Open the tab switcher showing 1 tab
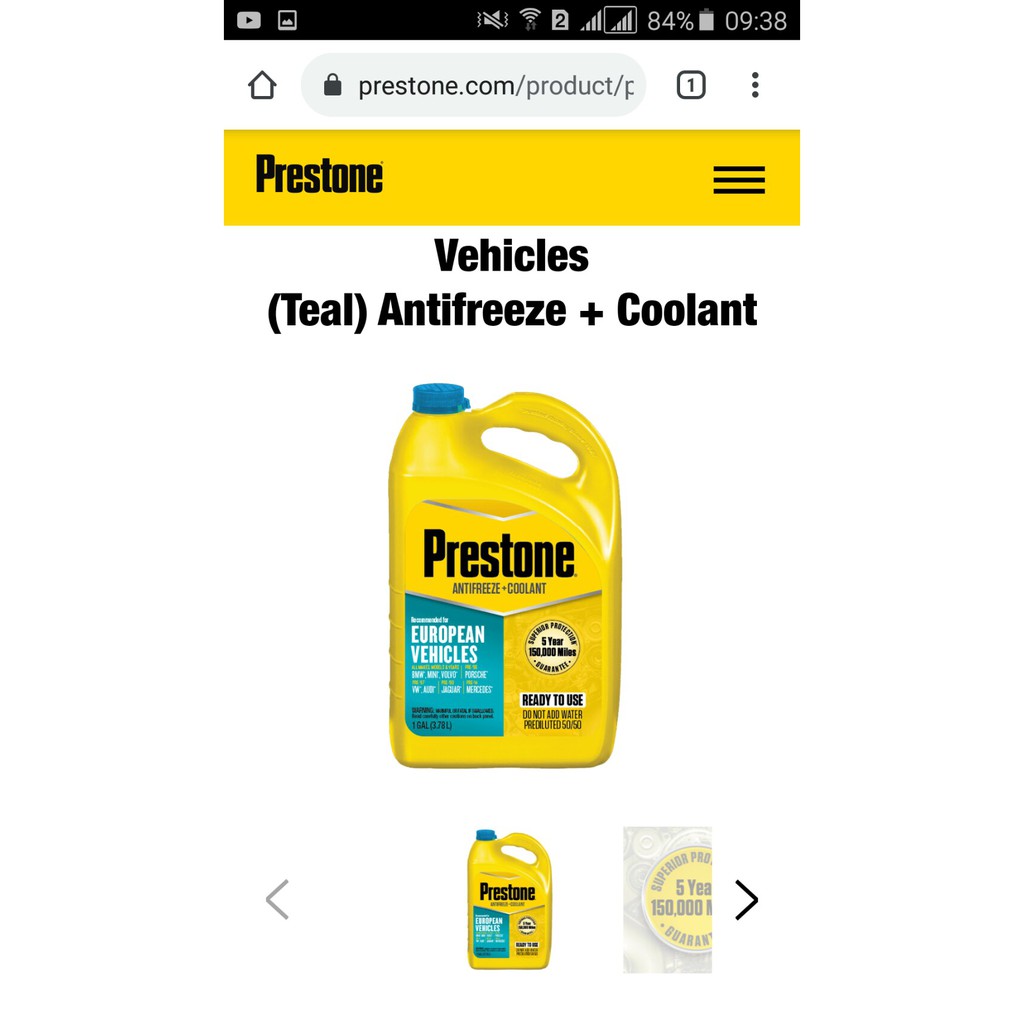This screenshot has height=1024, width=1024. pyautogui.click(x=691, y=86)
